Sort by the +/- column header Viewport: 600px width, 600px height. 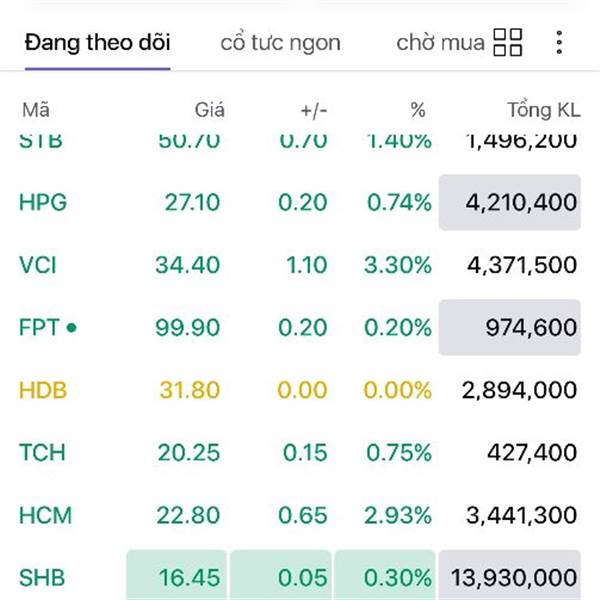click(313, 109)
